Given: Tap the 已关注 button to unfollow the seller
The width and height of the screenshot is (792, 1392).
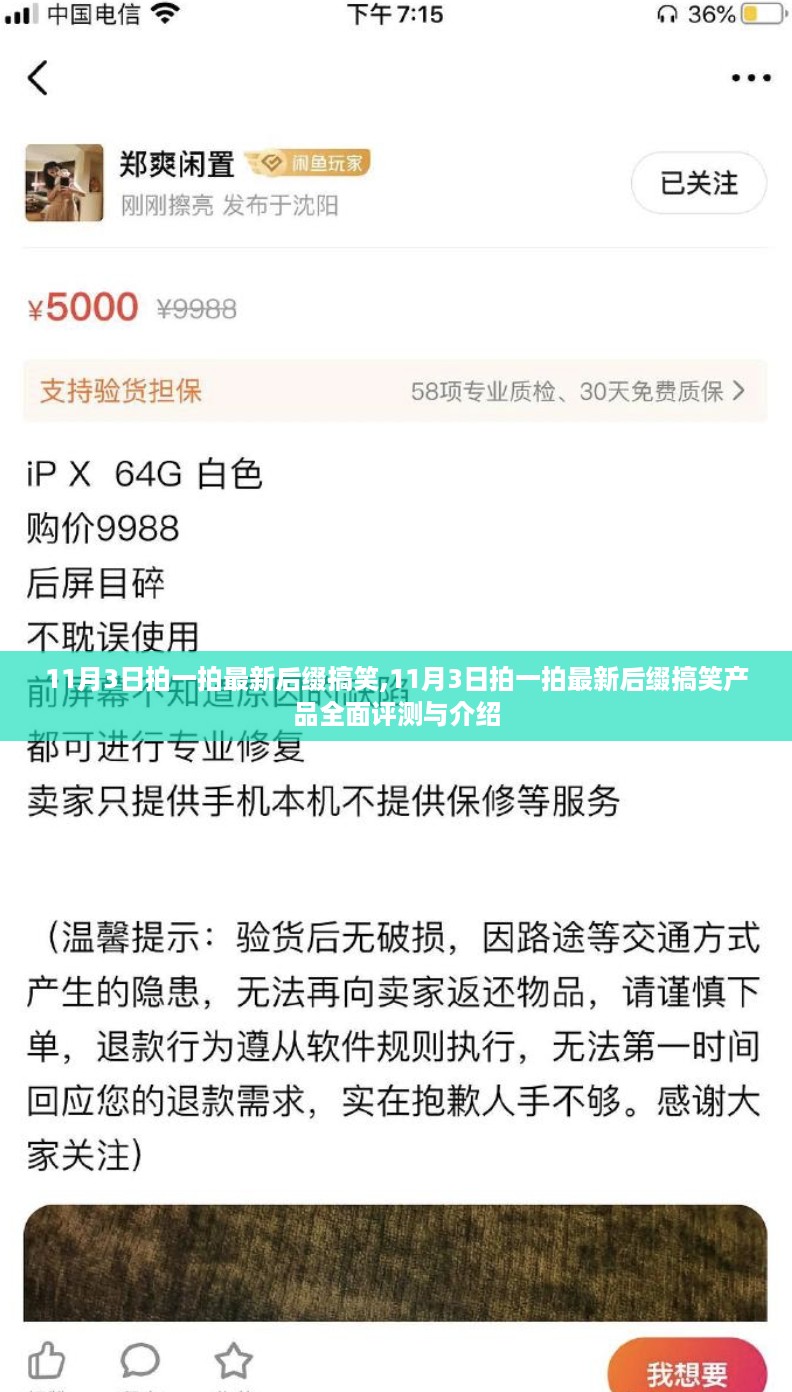Looking at the screenshot, I should coord(699,184).
